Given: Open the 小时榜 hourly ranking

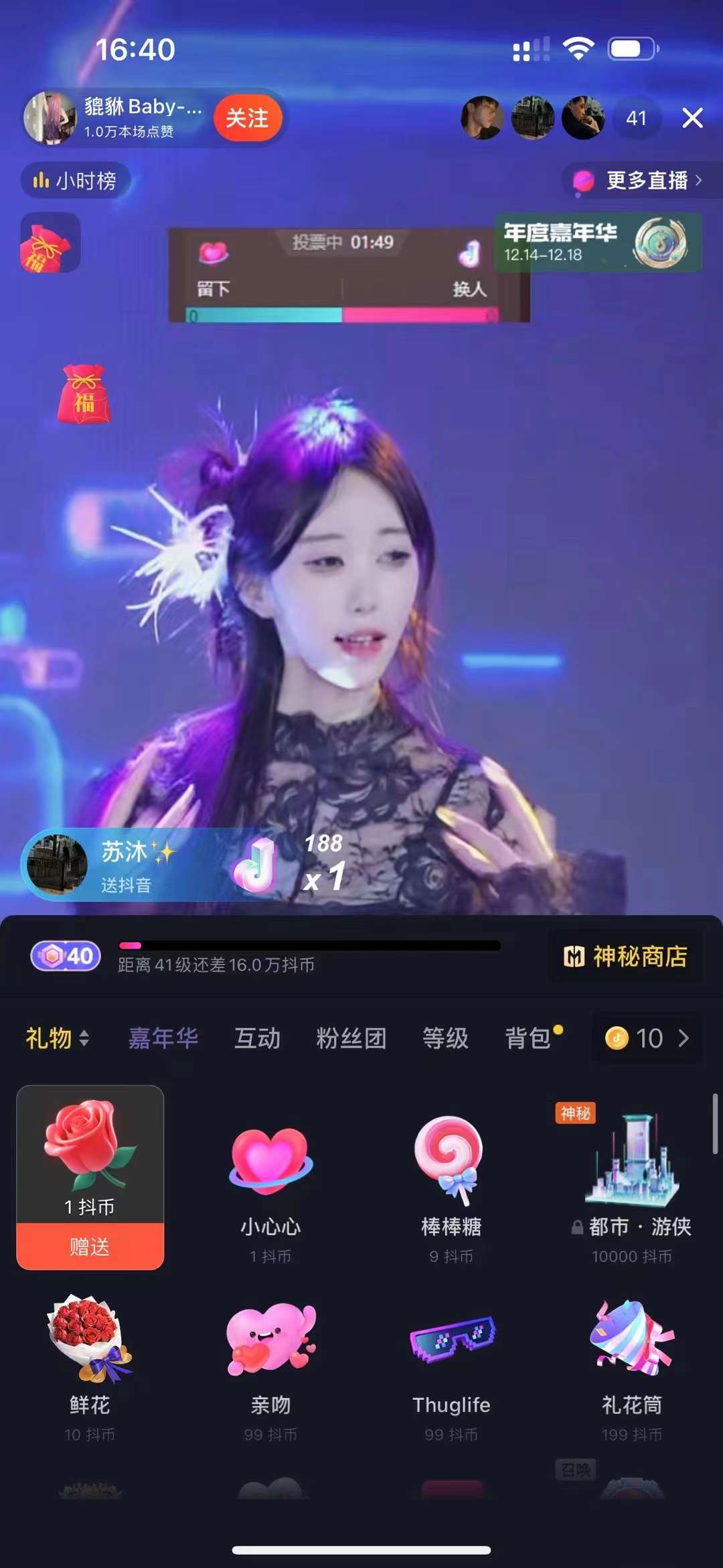Looking at the screenshot, I should point(76,180).
